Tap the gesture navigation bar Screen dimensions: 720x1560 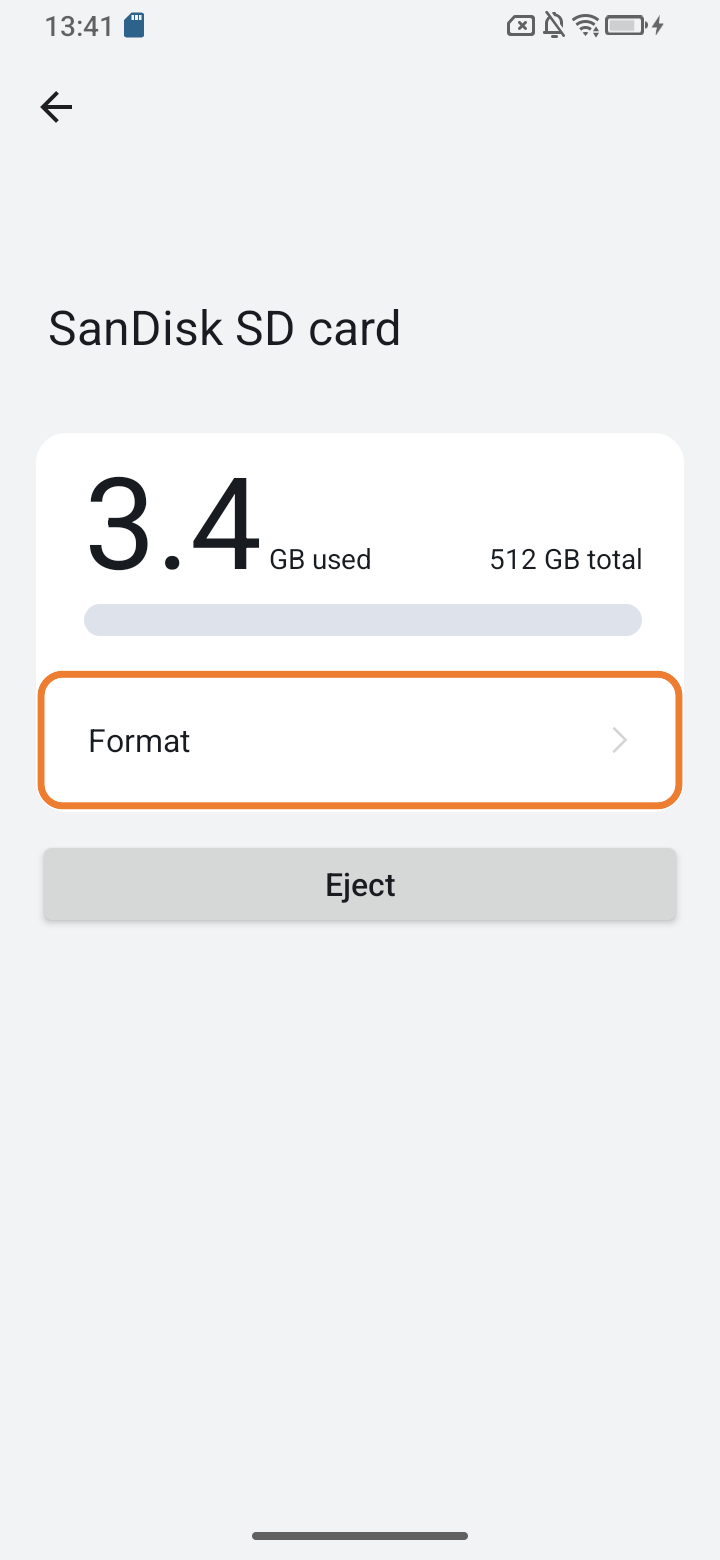360,1535
